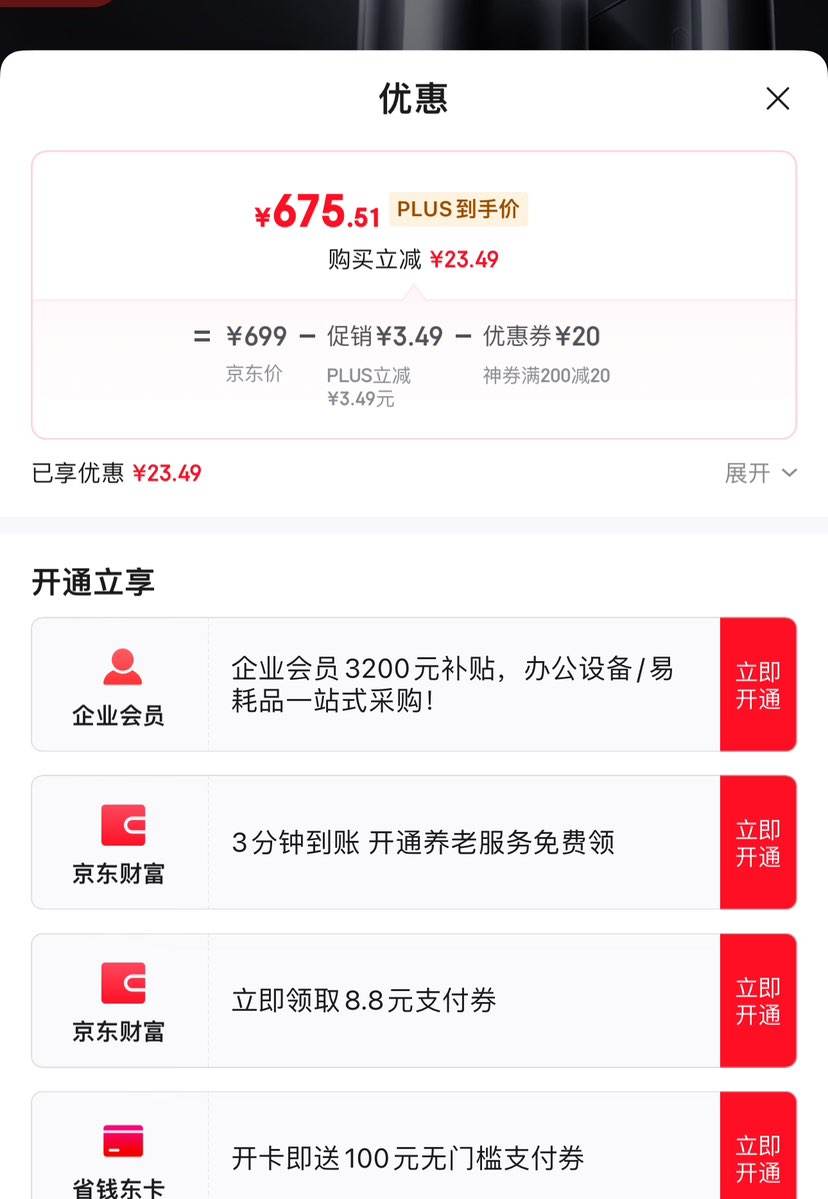Click 立即开通 for 养老服务 offer
Viewport: 828px width, 1199px height.
(759, 842)
